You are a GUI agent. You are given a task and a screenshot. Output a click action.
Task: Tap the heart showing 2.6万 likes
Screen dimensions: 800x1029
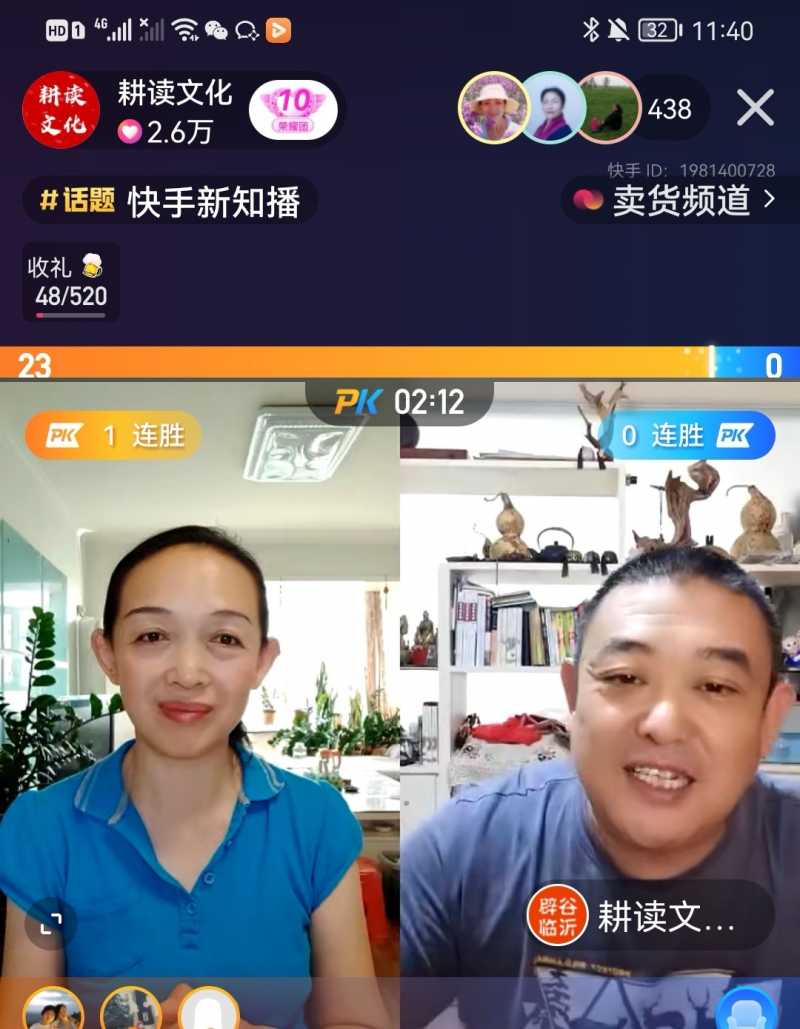pos(163,130)
